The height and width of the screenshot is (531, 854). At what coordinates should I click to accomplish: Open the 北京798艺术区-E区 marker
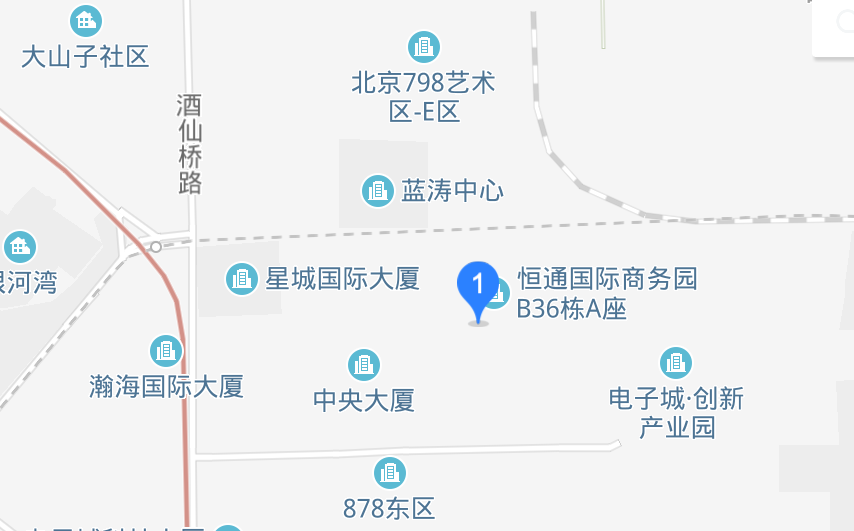click(424, 46)
